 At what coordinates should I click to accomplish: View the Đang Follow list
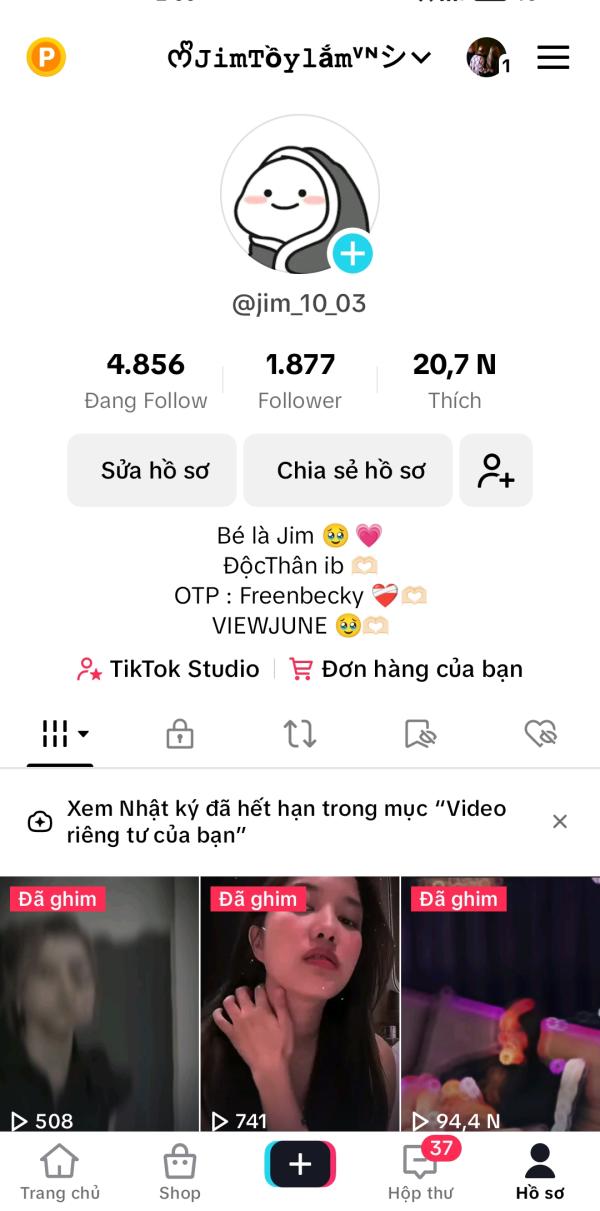point(146,381)
